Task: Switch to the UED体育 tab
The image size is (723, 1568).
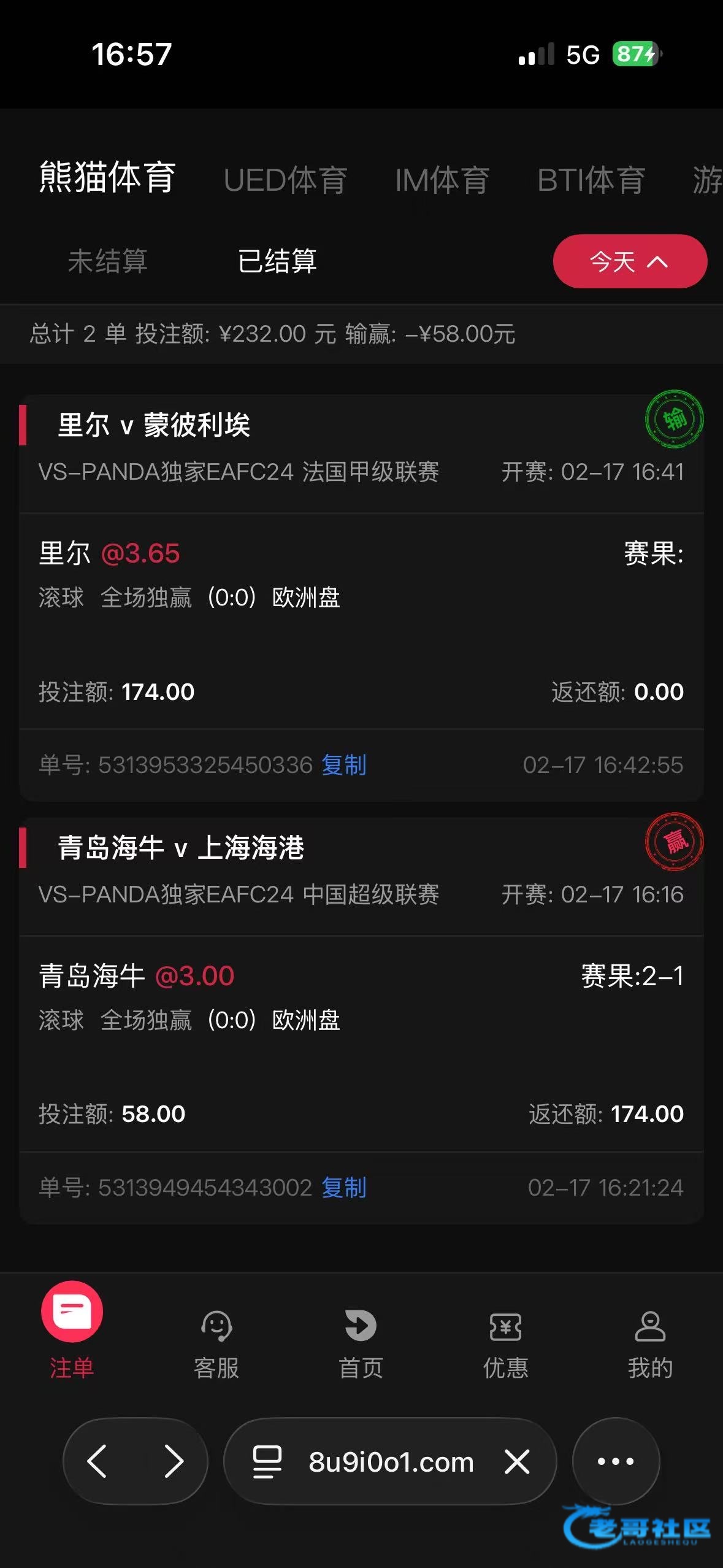Action: [285, 180]
